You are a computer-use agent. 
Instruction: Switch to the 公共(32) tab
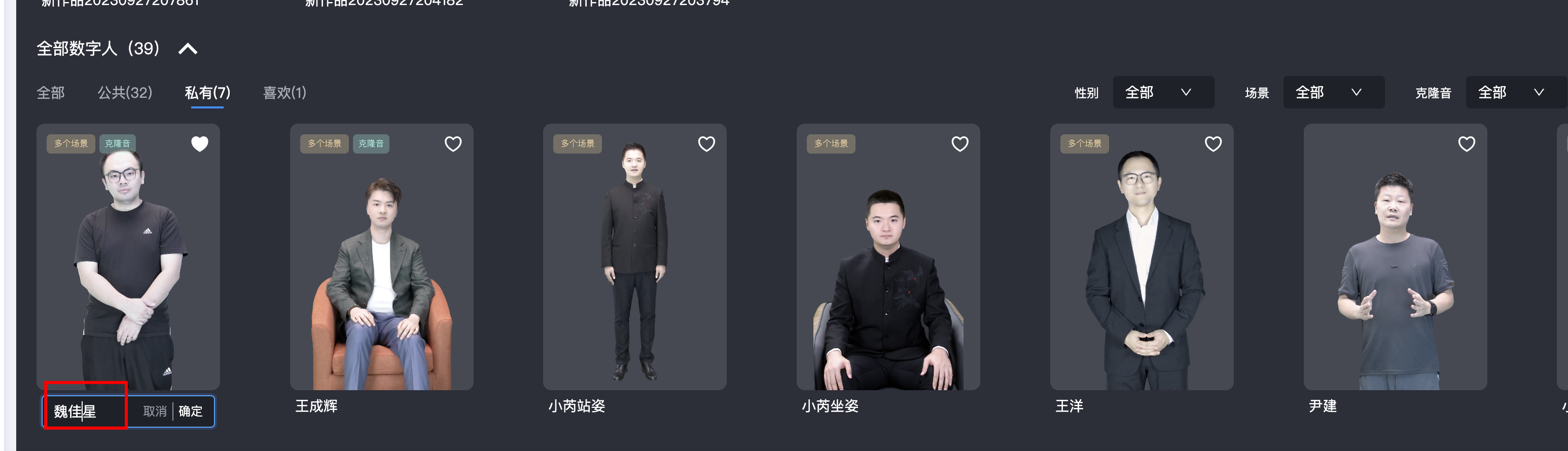coord(125,93)
